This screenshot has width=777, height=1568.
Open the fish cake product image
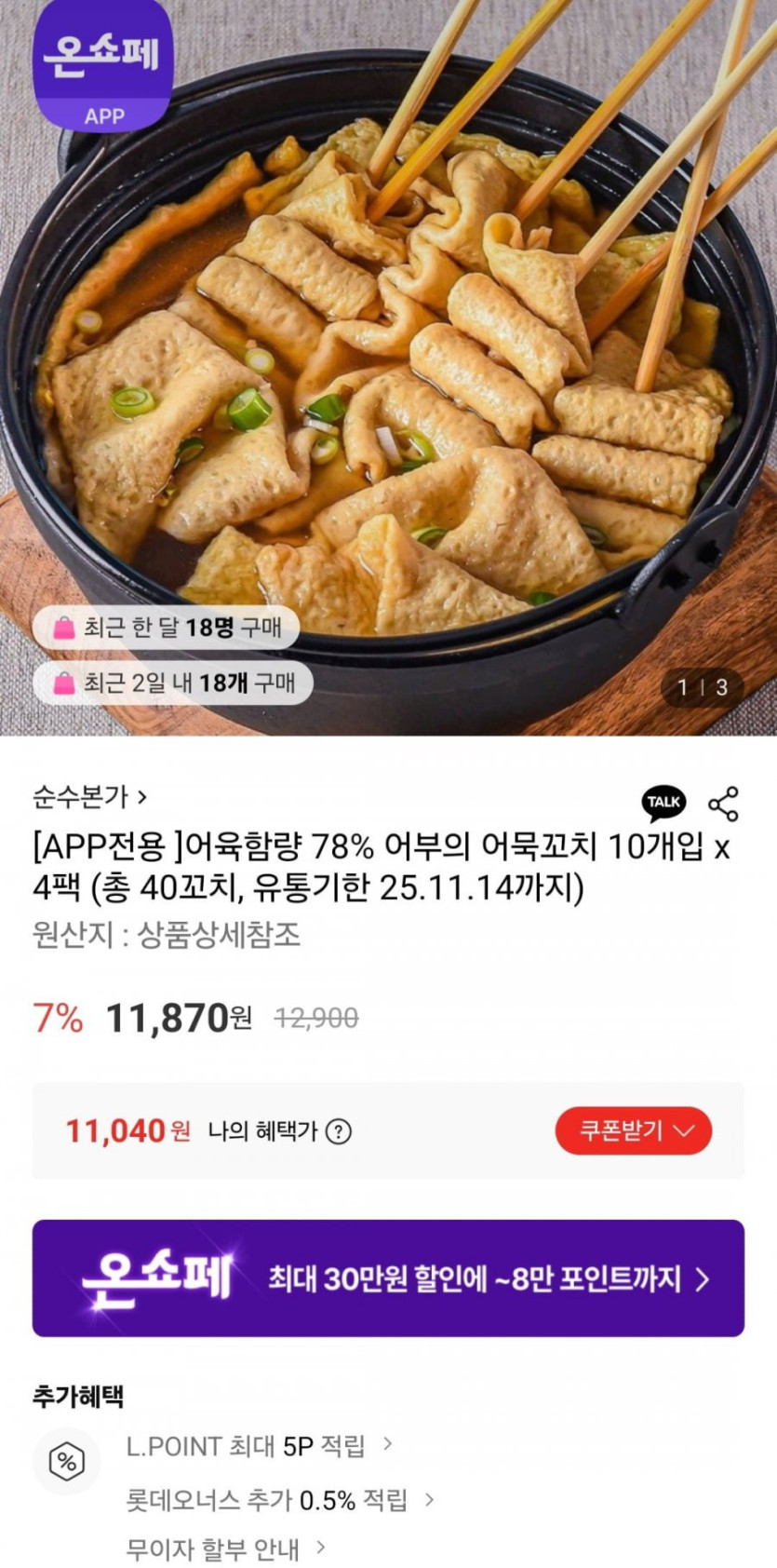(x=388, y=372)
